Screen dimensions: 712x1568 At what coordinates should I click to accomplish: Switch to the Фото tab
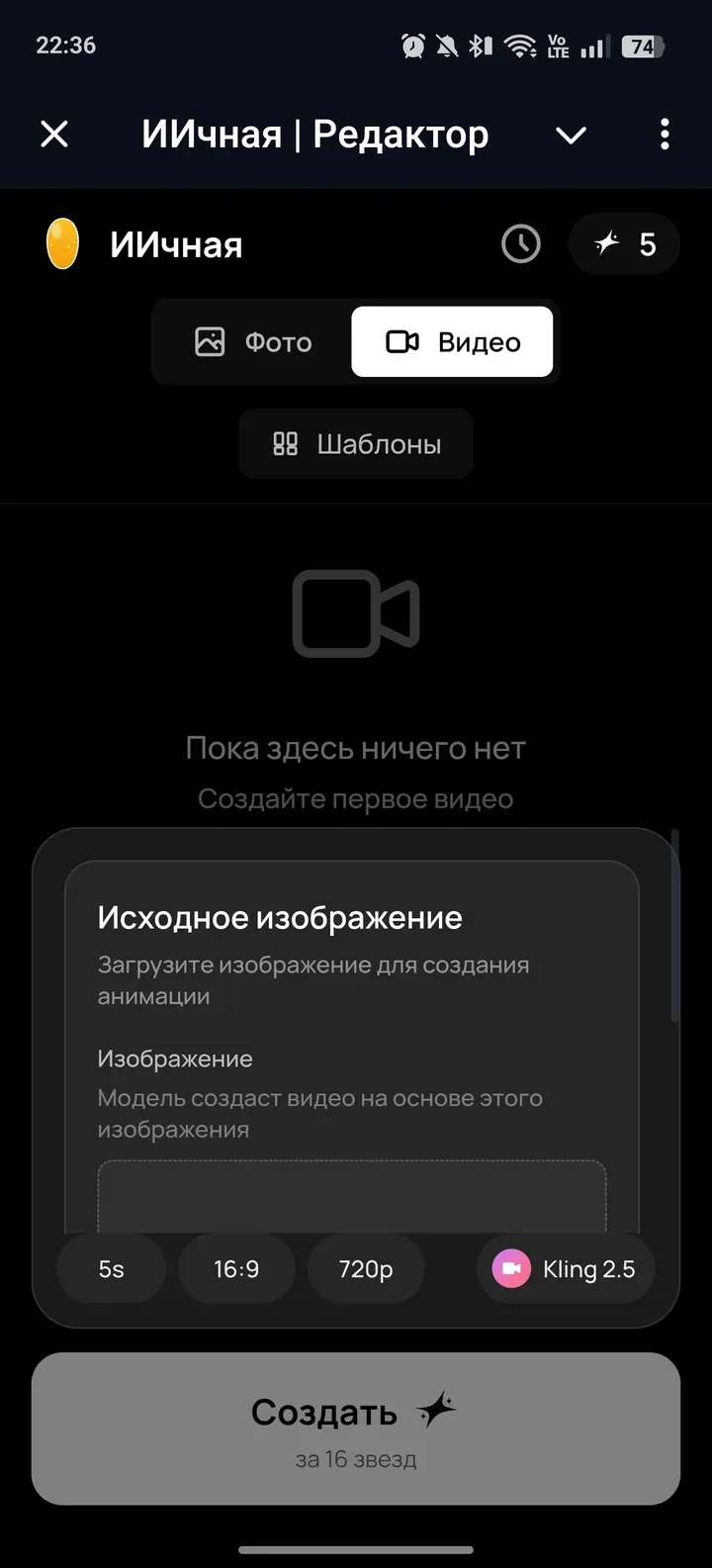point(253,342)
